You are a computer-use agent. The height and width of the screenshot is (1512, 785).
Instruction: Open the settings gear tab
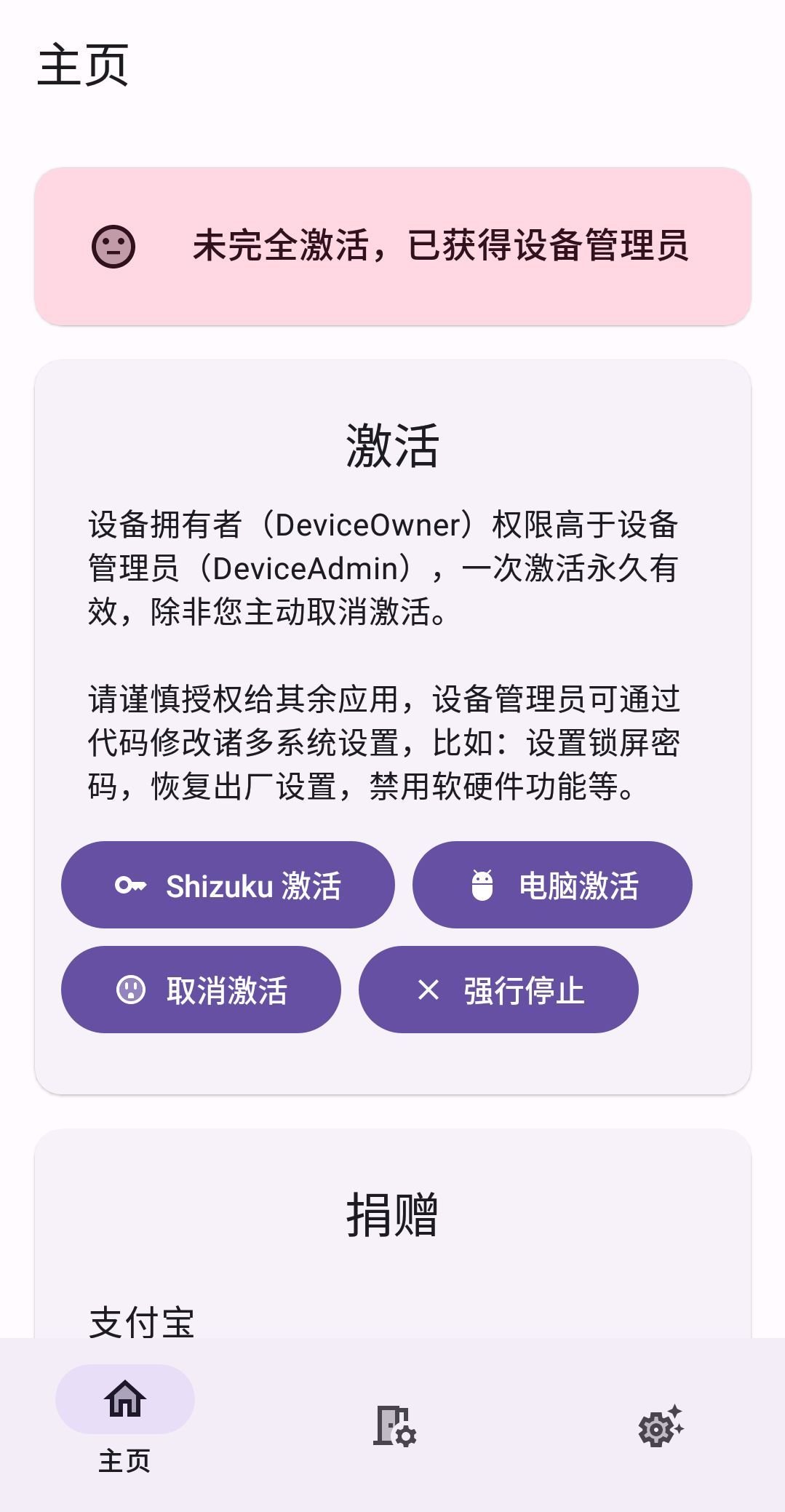point(660,1425)
